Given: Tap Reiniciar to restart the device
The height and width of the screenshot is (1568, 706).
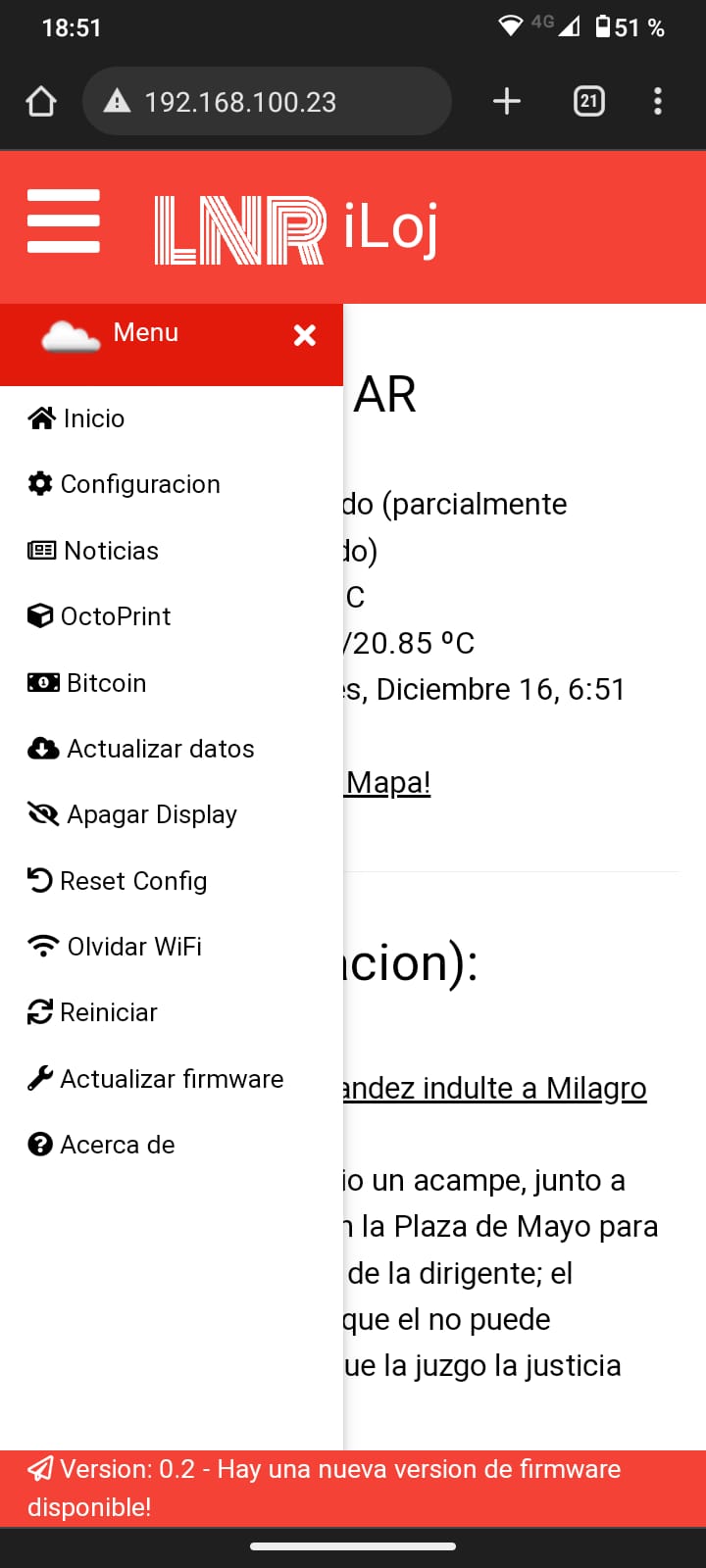Looking at the screenshot, I should coord(172,1012).
